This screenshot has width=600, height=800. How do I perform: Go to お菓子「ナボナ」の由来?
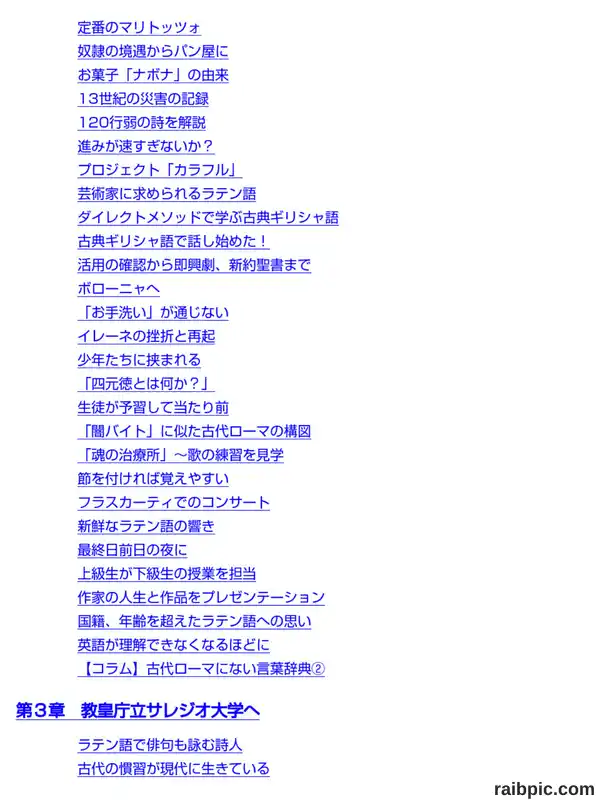click(153, 75)
